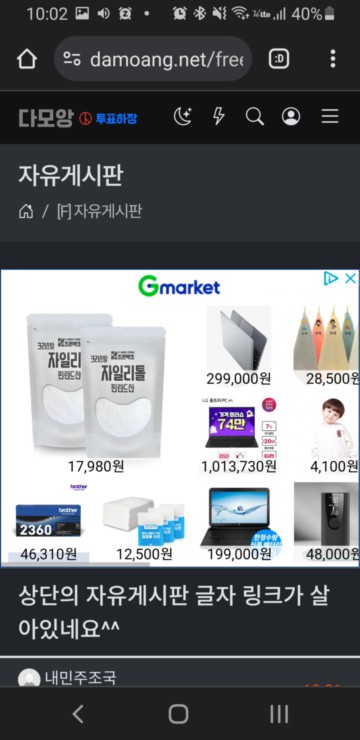
Task: Open the browser tab switcher
Action: click(279, 59)
